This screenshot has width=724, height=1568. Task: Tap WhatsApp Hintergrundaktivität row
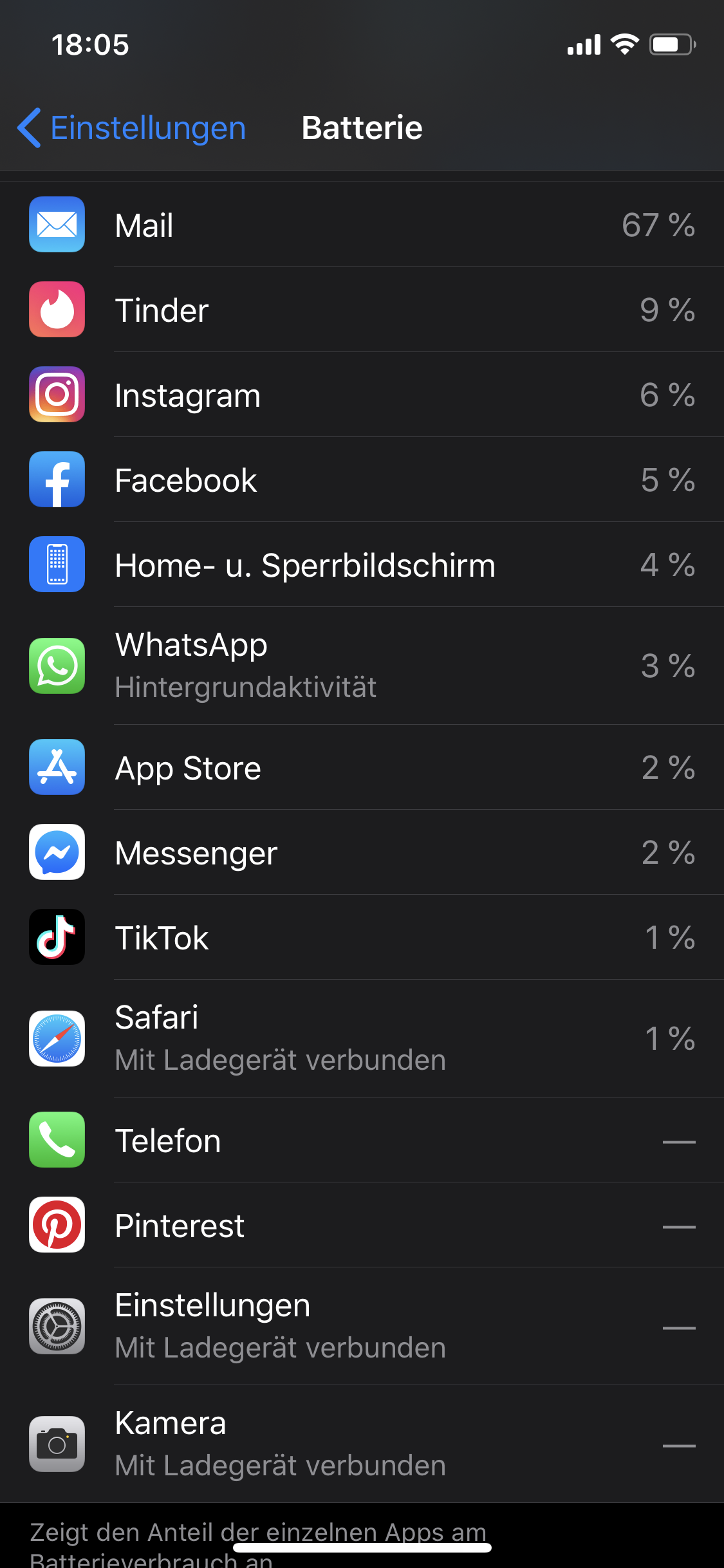[362, 666]
